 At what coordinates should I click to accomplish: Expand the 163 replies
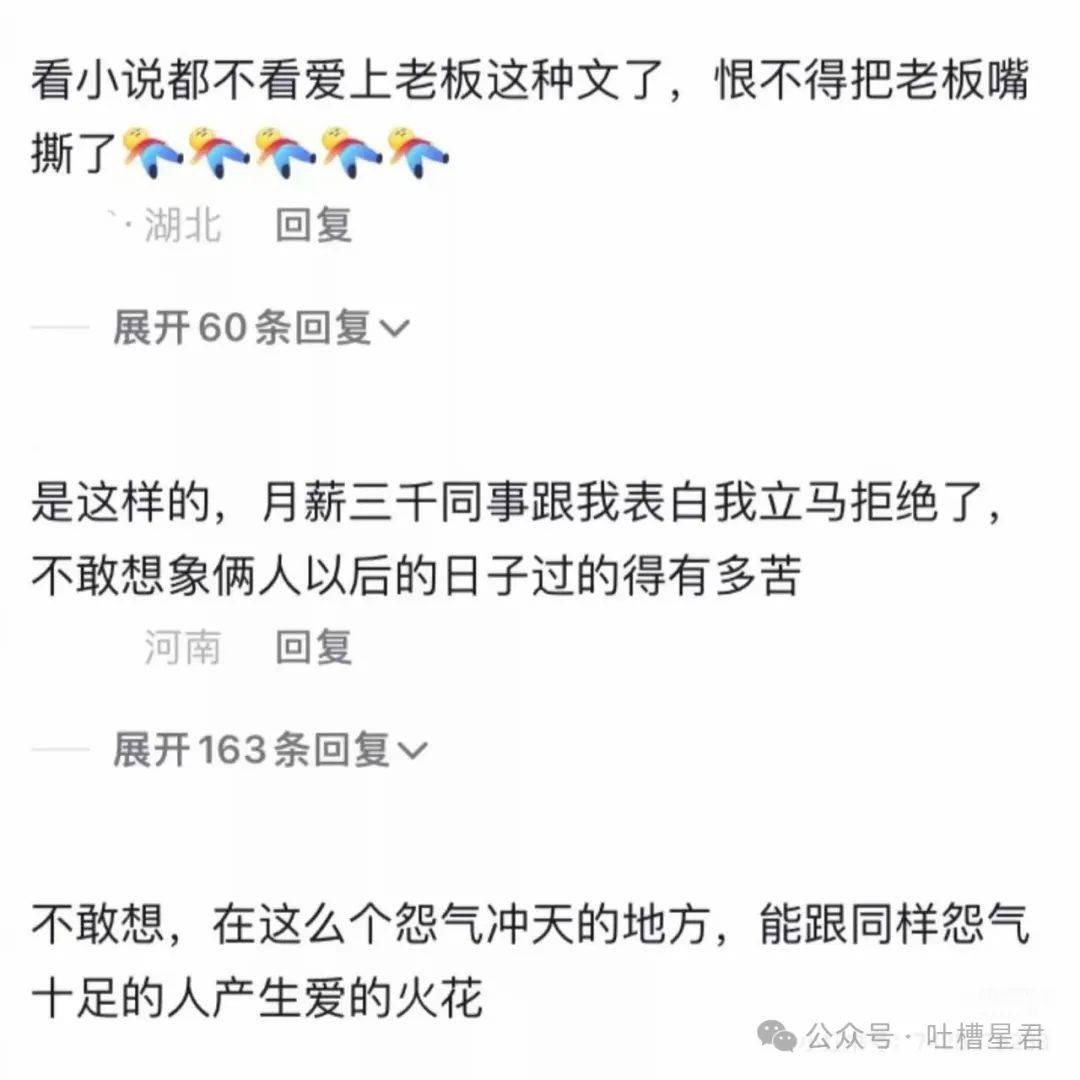pos(269,749)
